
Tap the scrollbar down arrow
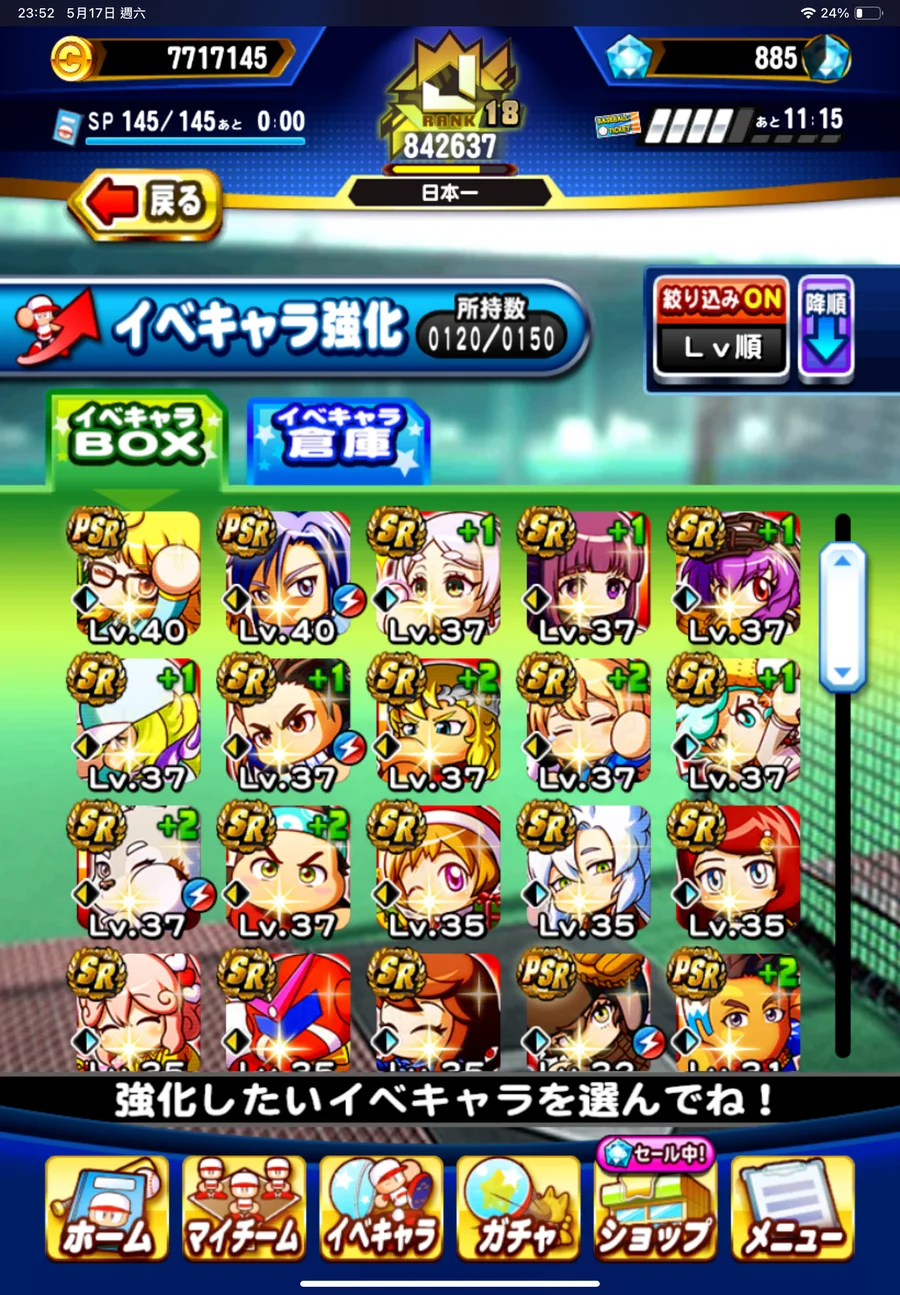click(842, 672)
